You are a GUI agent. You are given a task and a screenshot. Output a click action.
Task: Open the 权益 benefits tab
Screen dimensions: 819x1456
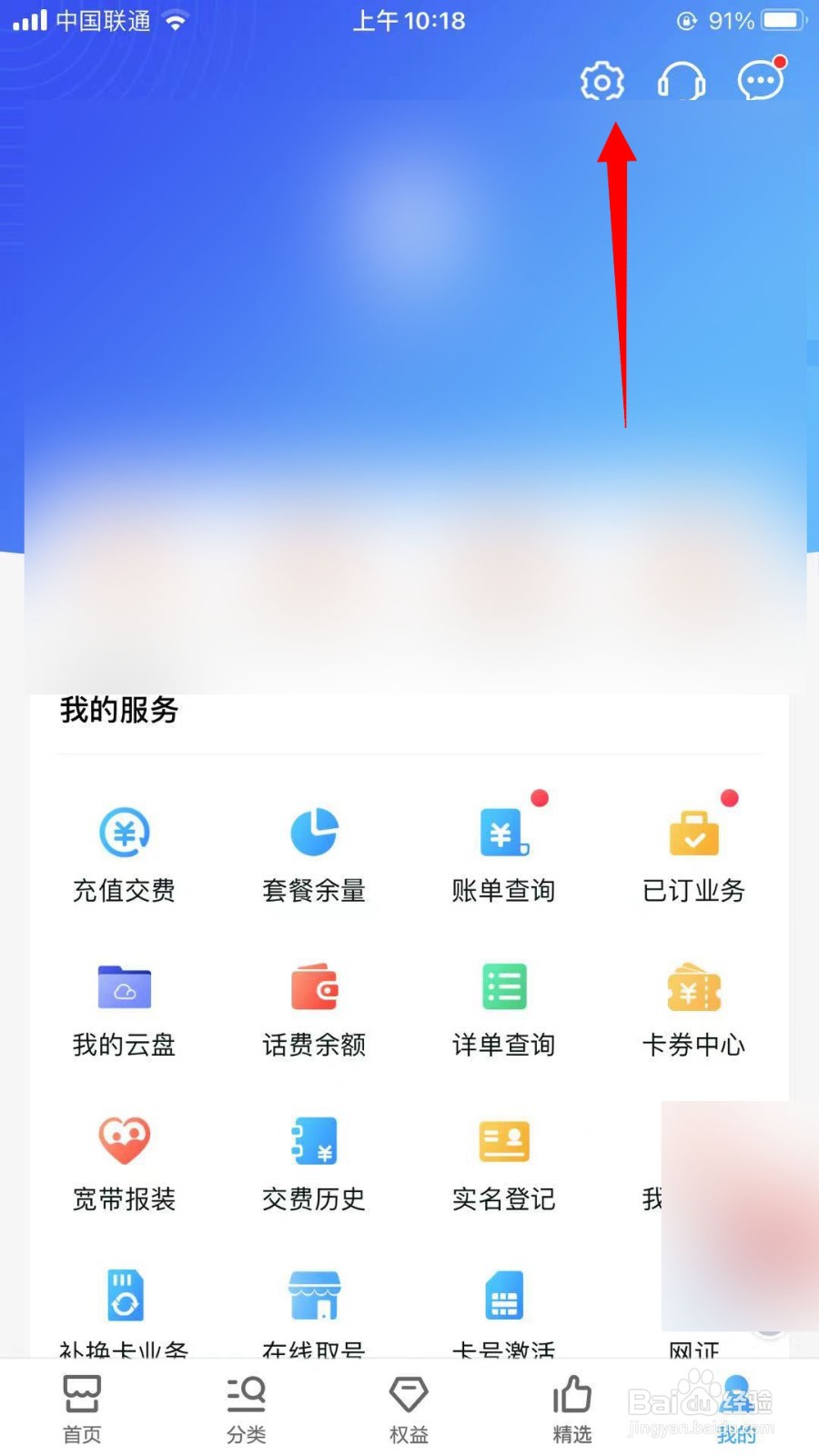(x=408, y=1406)
